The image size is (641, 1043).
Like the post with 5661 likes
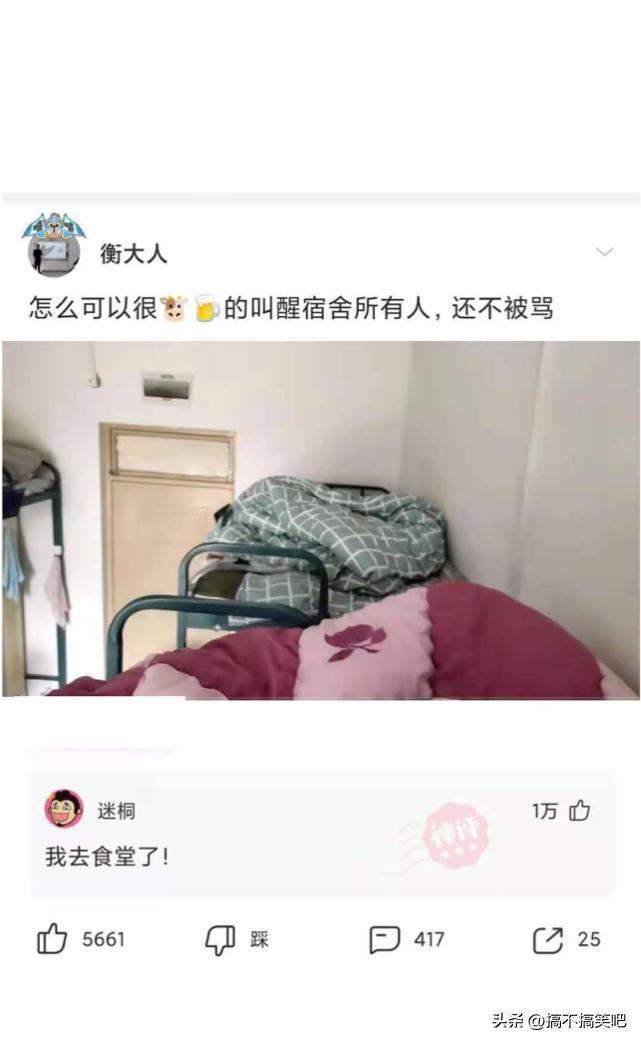coord(52,939)
